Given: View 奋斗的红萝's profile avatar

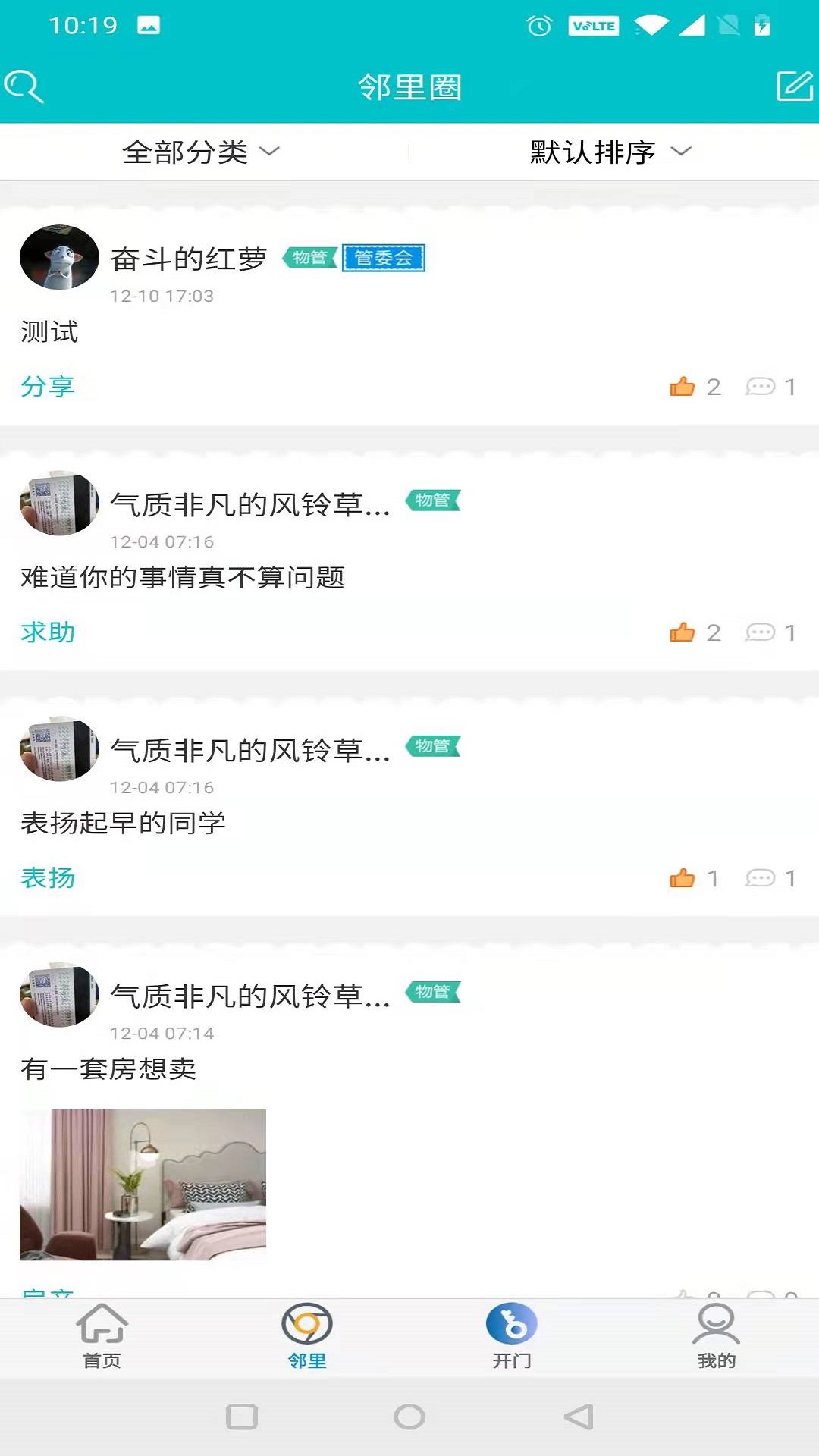Looking at the screenshot, I should tap(59, 257).
